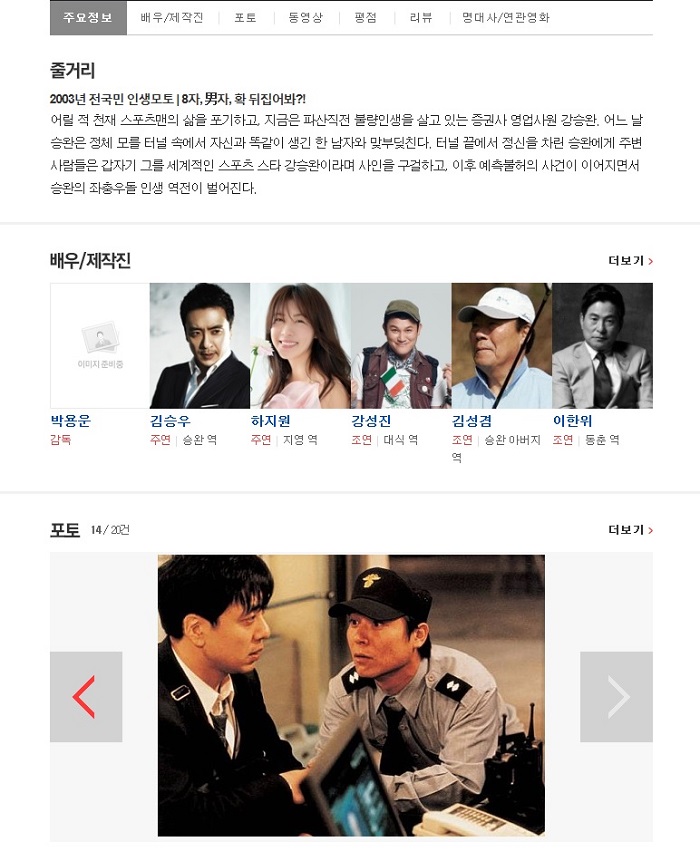The image size is (700, 861).
Task: Select the 주요정보 tab
Action: pos(88,18)
